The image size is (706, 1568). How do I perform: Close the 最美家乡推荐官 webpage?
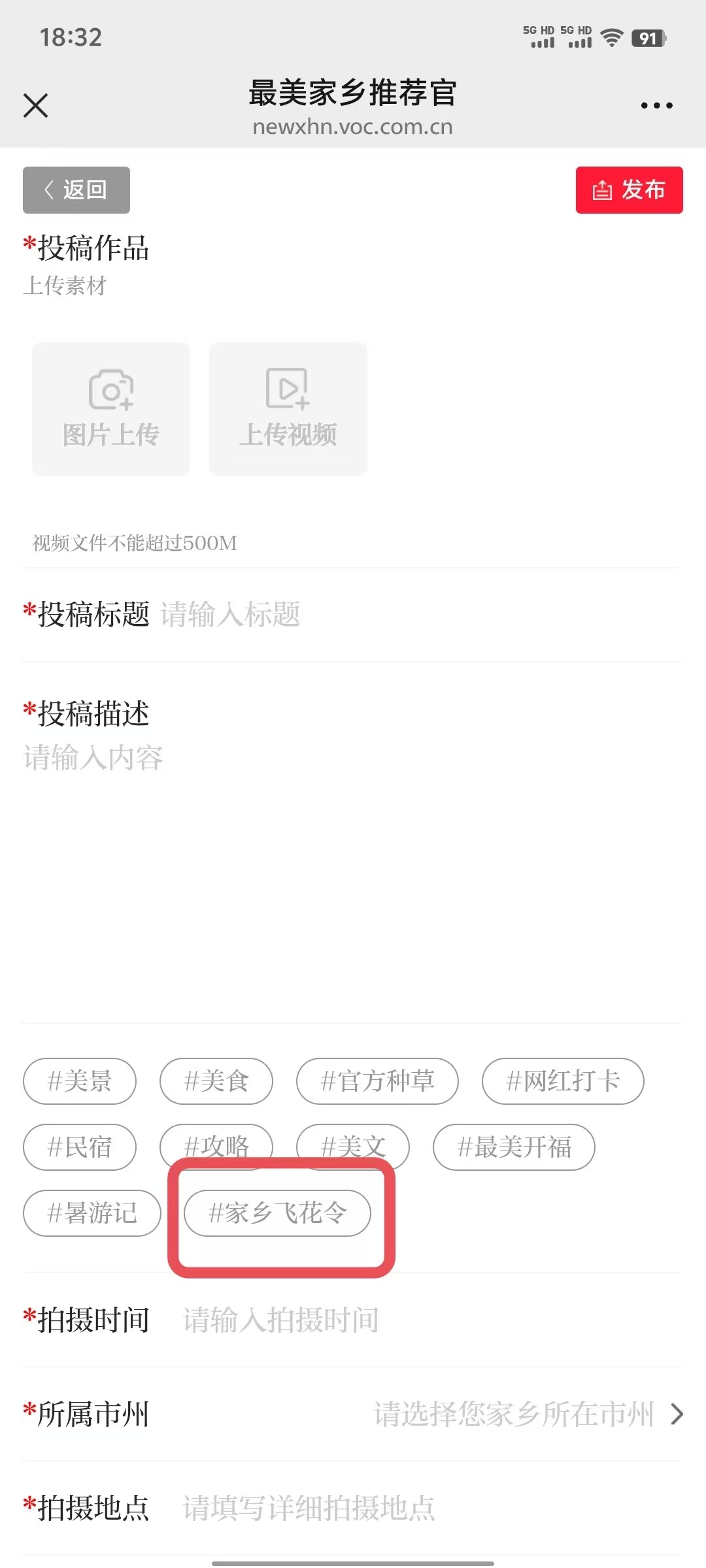point(36,105)
